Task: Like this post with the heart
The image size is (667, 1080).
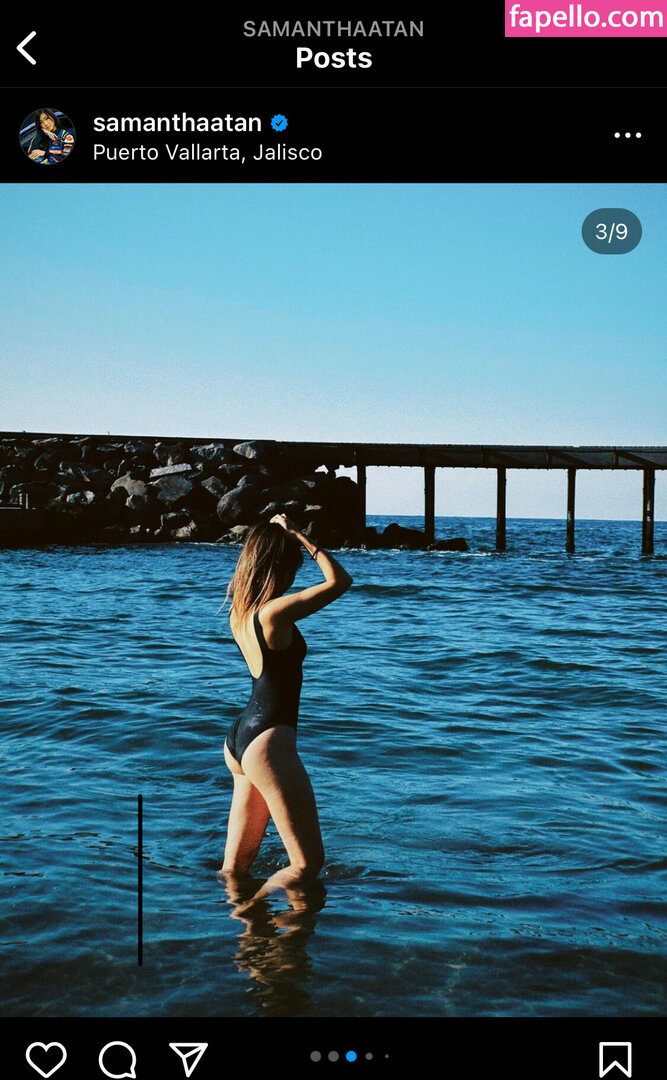Action: click(46, 1058)
